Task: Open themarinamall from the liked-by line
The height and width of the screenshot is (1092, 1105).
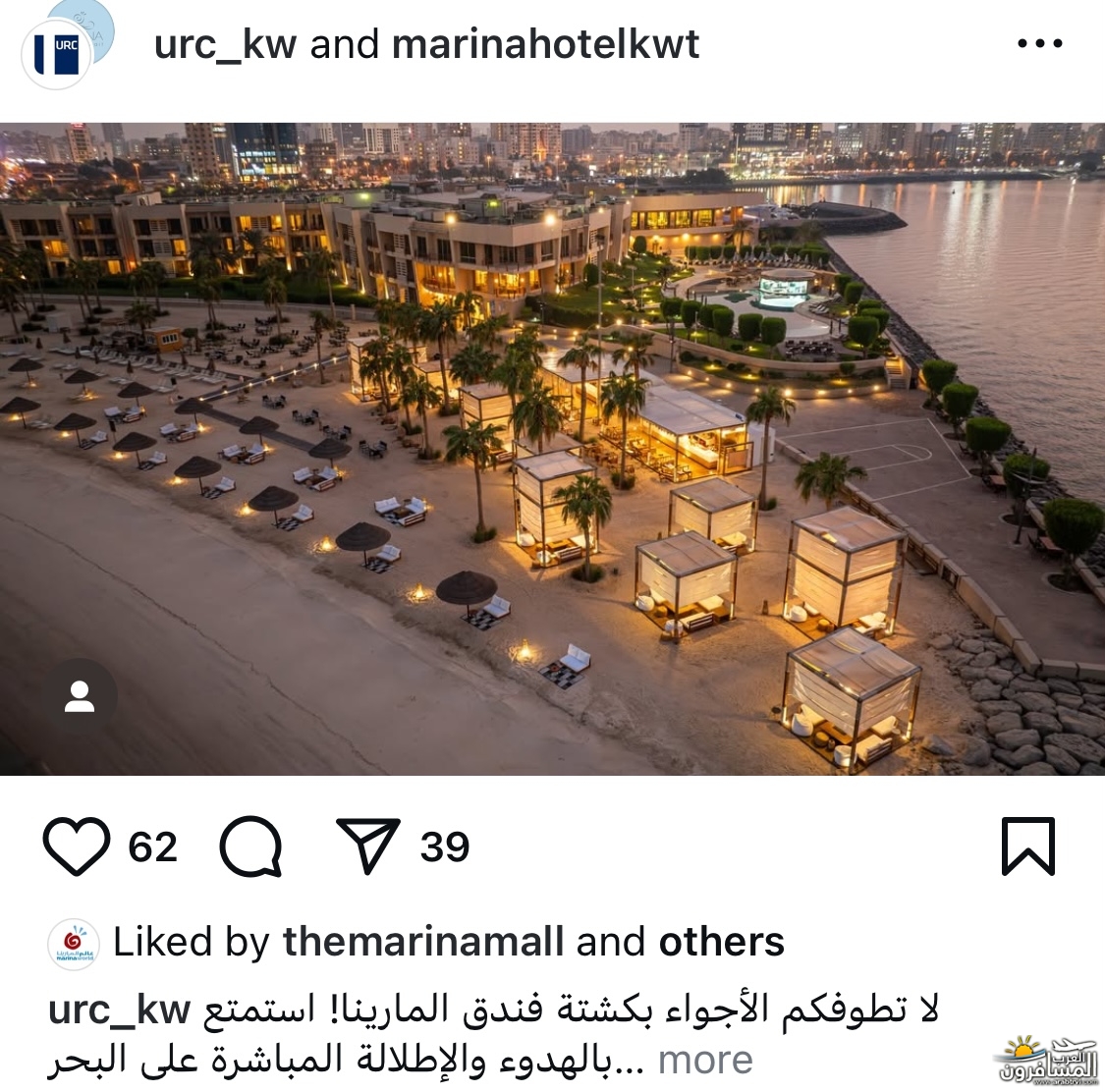Action: (x=423, y=942)
